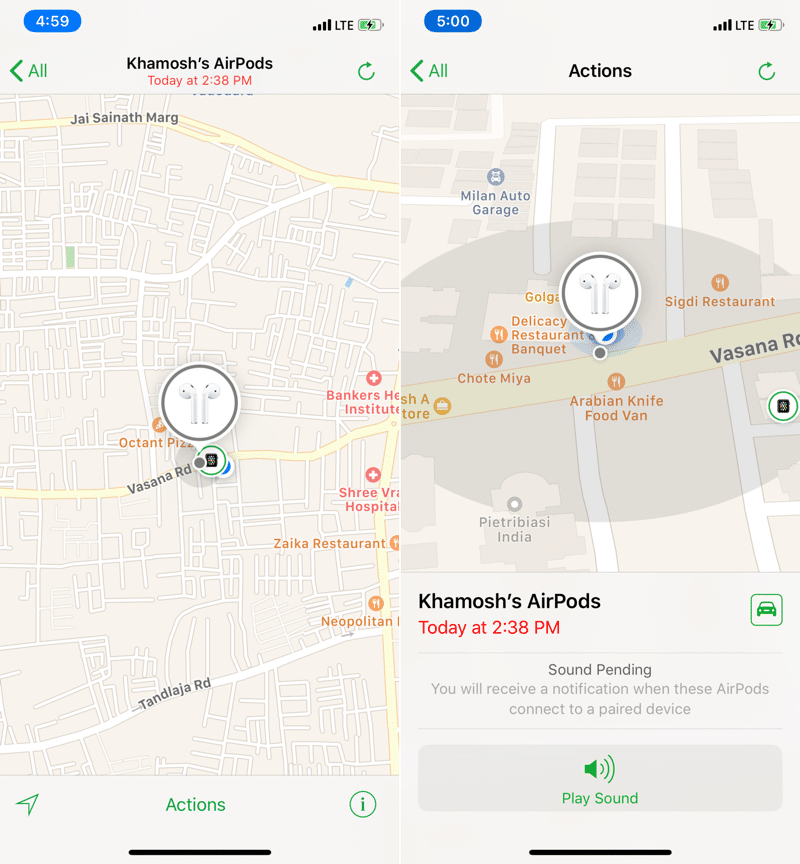The width and height of the screenshot is (800, 864).
Task: Select the AirPods pin near Octant Pizza
Action: (199, 402)
